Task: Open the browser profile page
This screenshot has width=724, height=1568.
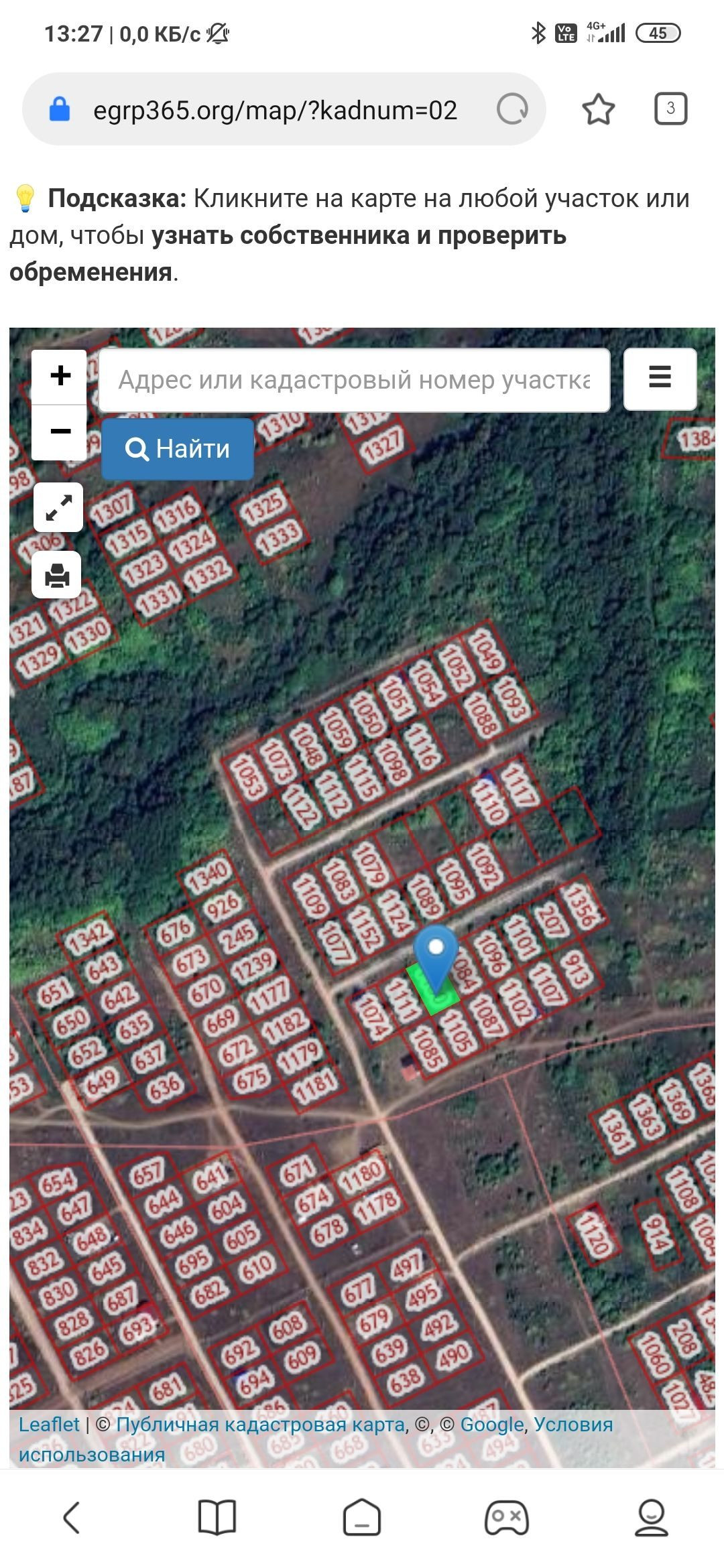Action: click(x=651, y=1517)
